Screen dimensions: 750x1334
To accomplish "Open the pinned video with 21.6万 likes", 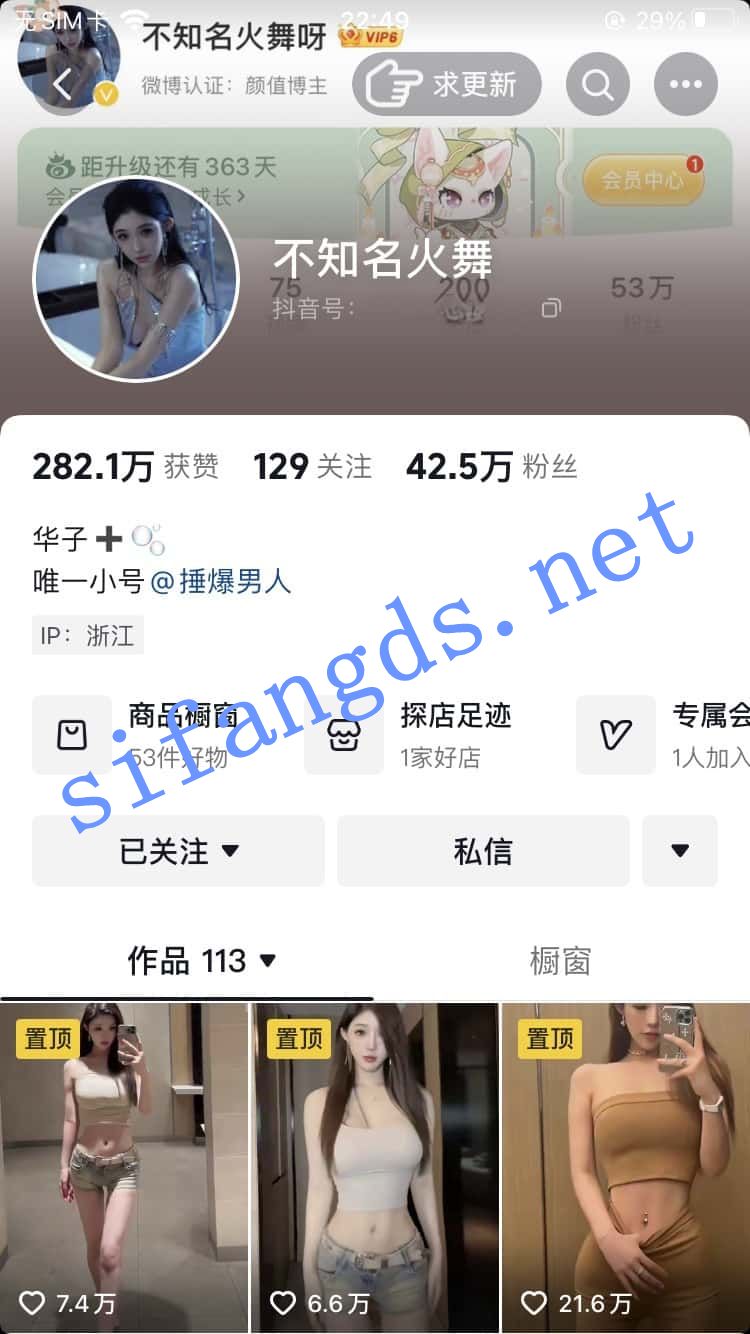I will click(626, 1167).
